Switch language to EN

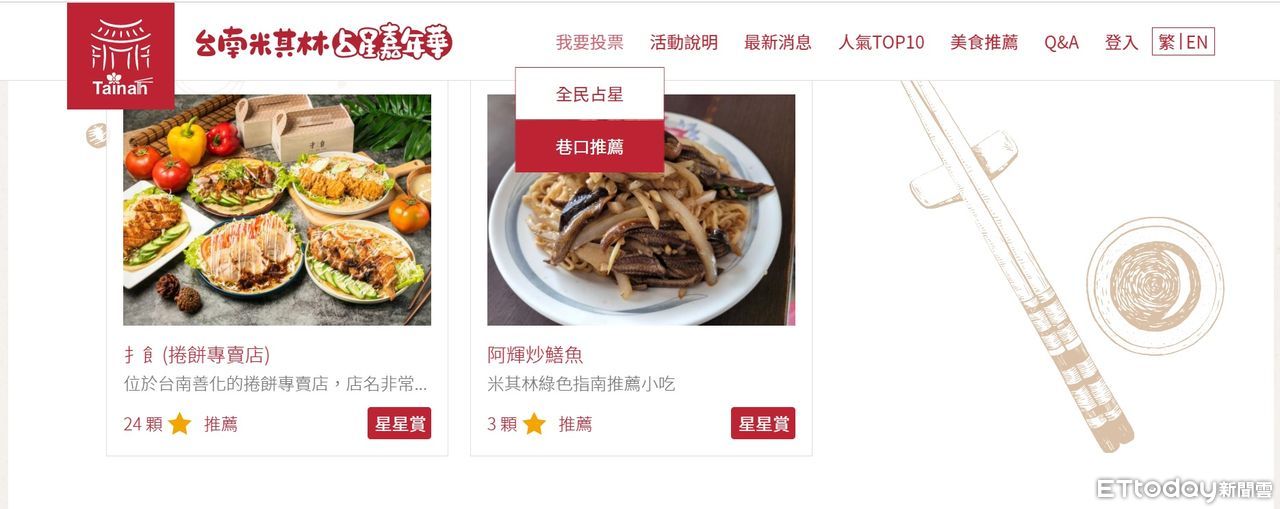1198,42
